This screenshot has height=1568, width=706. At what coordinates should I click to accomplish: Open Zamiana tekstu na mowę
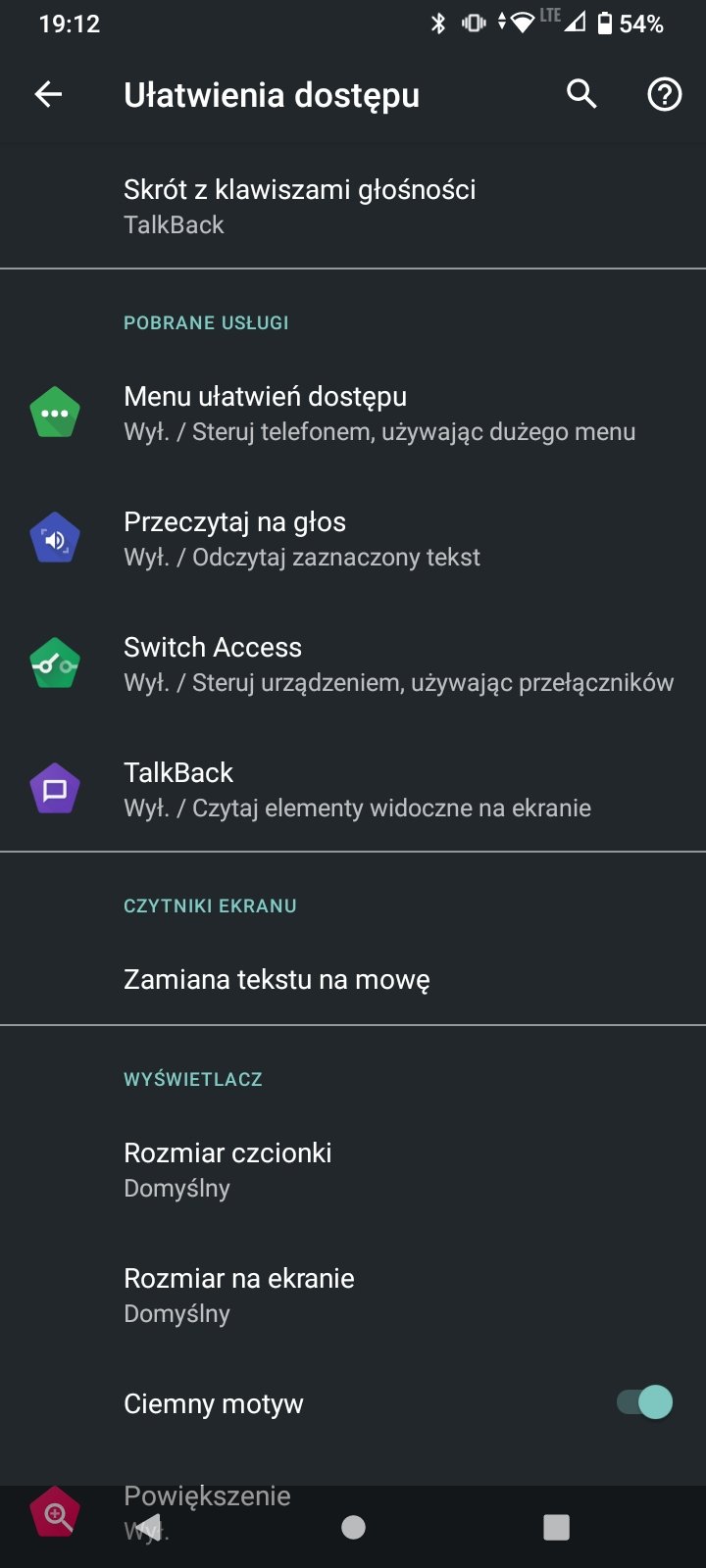(353, 979)
